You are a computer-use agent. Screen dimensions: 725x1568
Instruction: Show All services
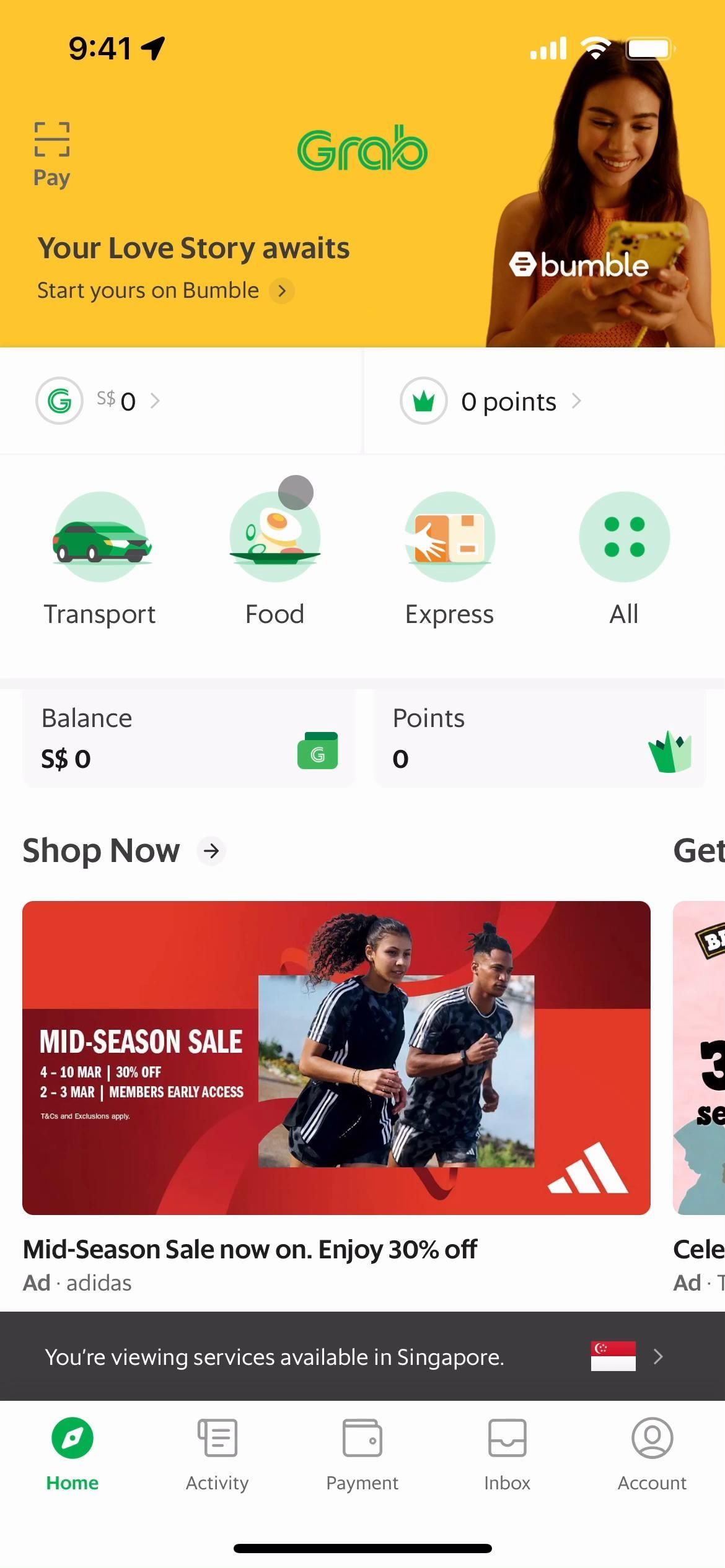click(624, 559)
